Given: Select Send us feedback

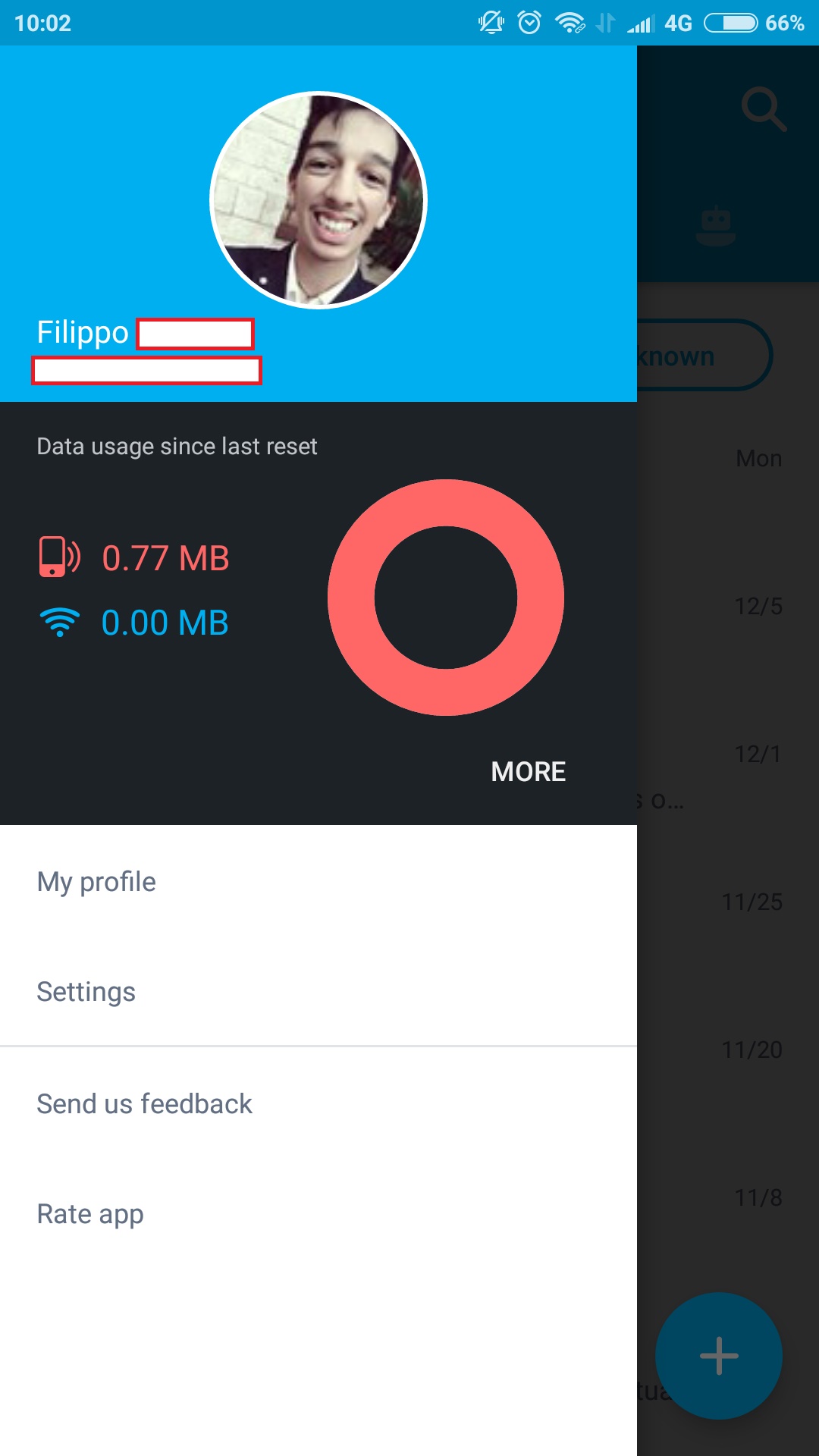Looking at the screenshot, I should (x=318, y=1103).
